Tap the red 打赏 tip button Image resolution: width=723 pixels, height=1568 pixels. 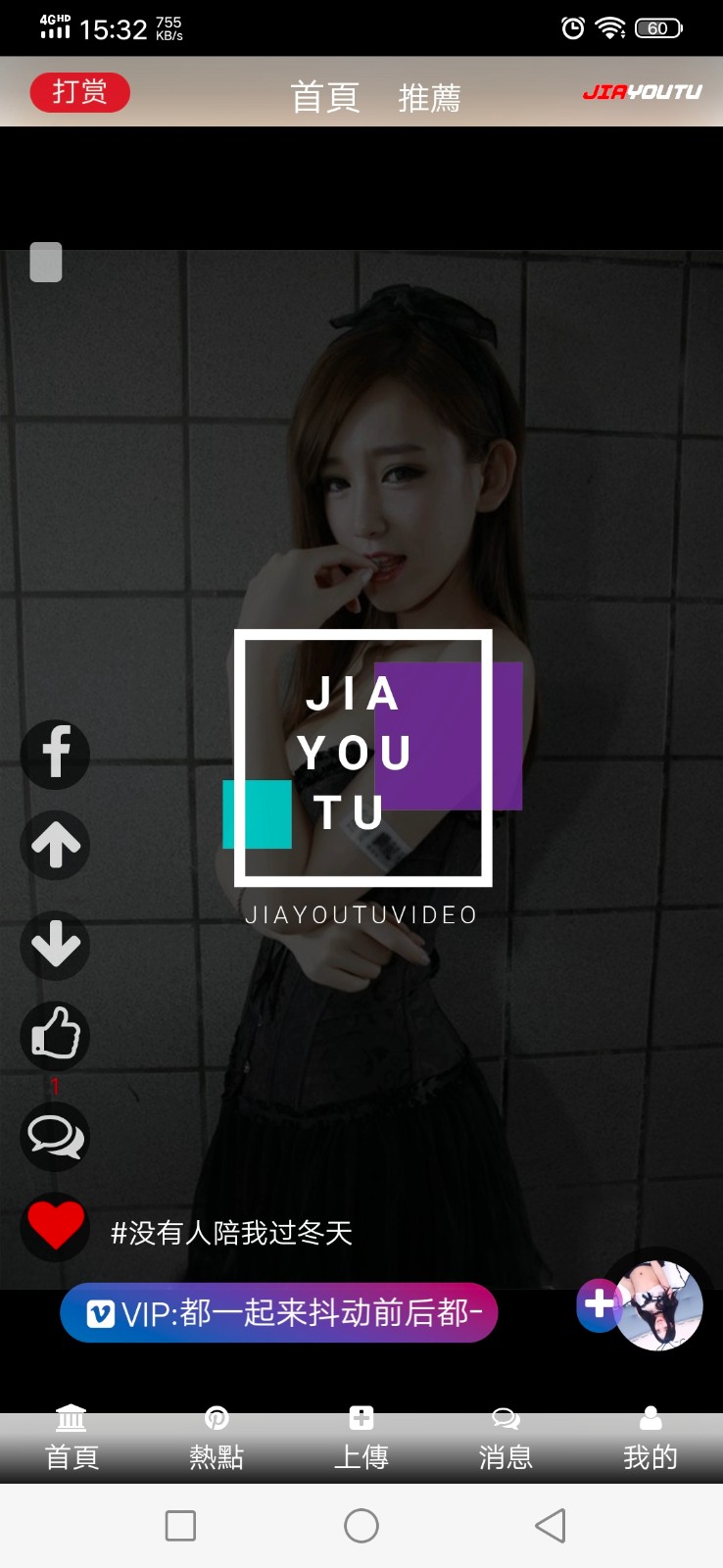[79, 92]
